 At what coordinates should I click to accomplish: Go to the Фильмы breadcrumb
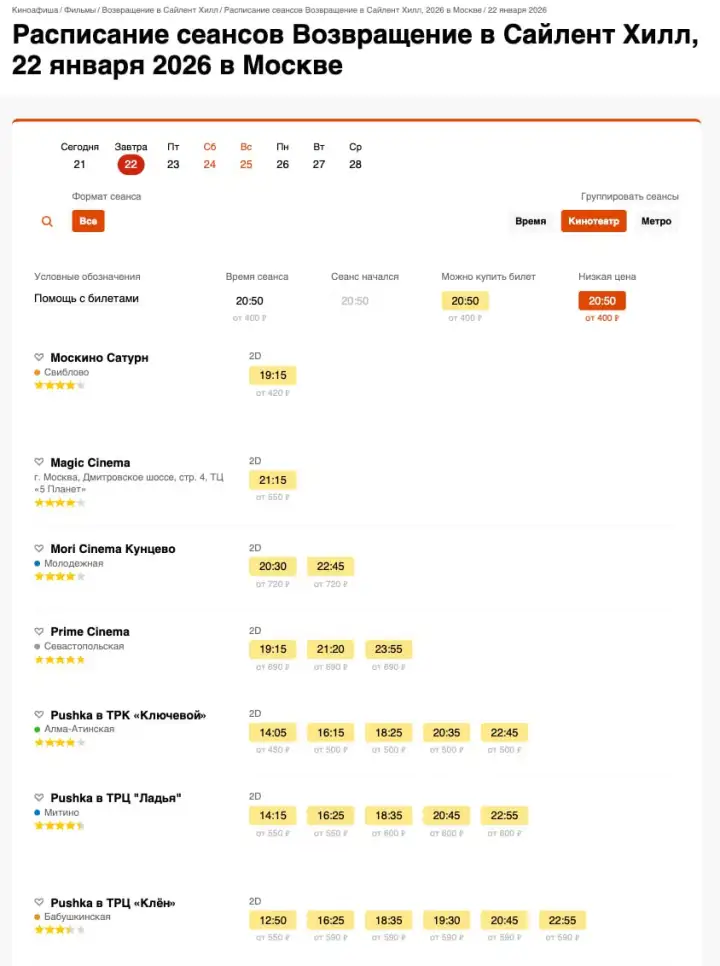click(80, 9)
